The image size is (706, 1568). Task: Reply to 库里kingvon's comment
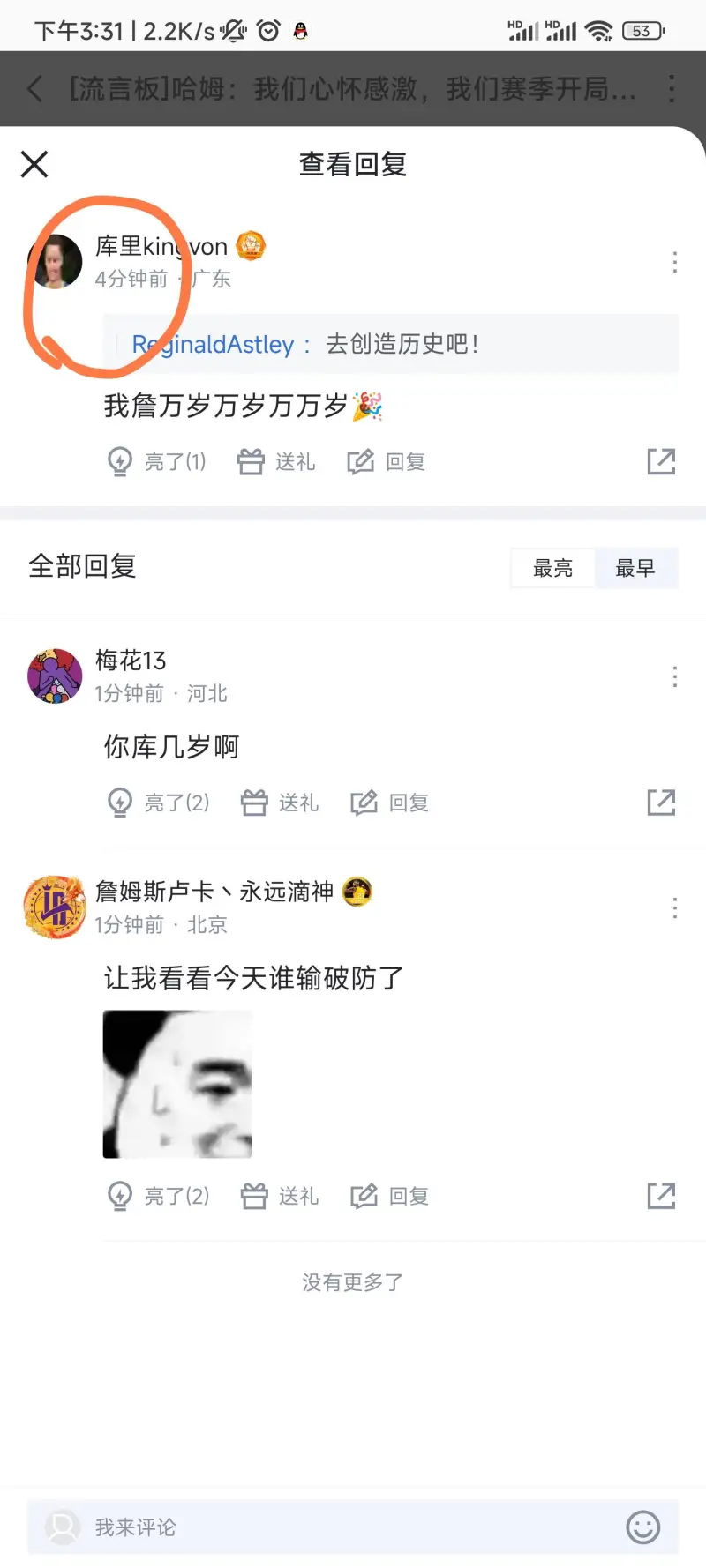pyautogui.click(x=387, y=461)
